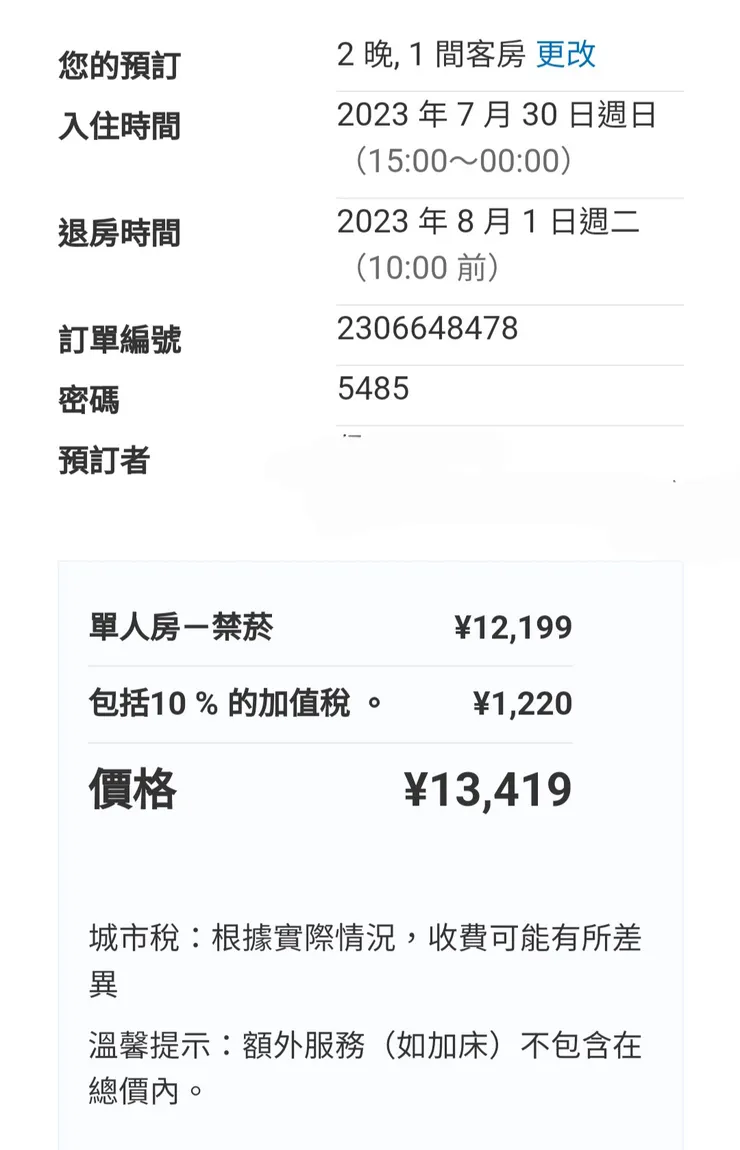Click the 您的預訂 label
This screenshot has height=1150, width=740.
[116, 65]
